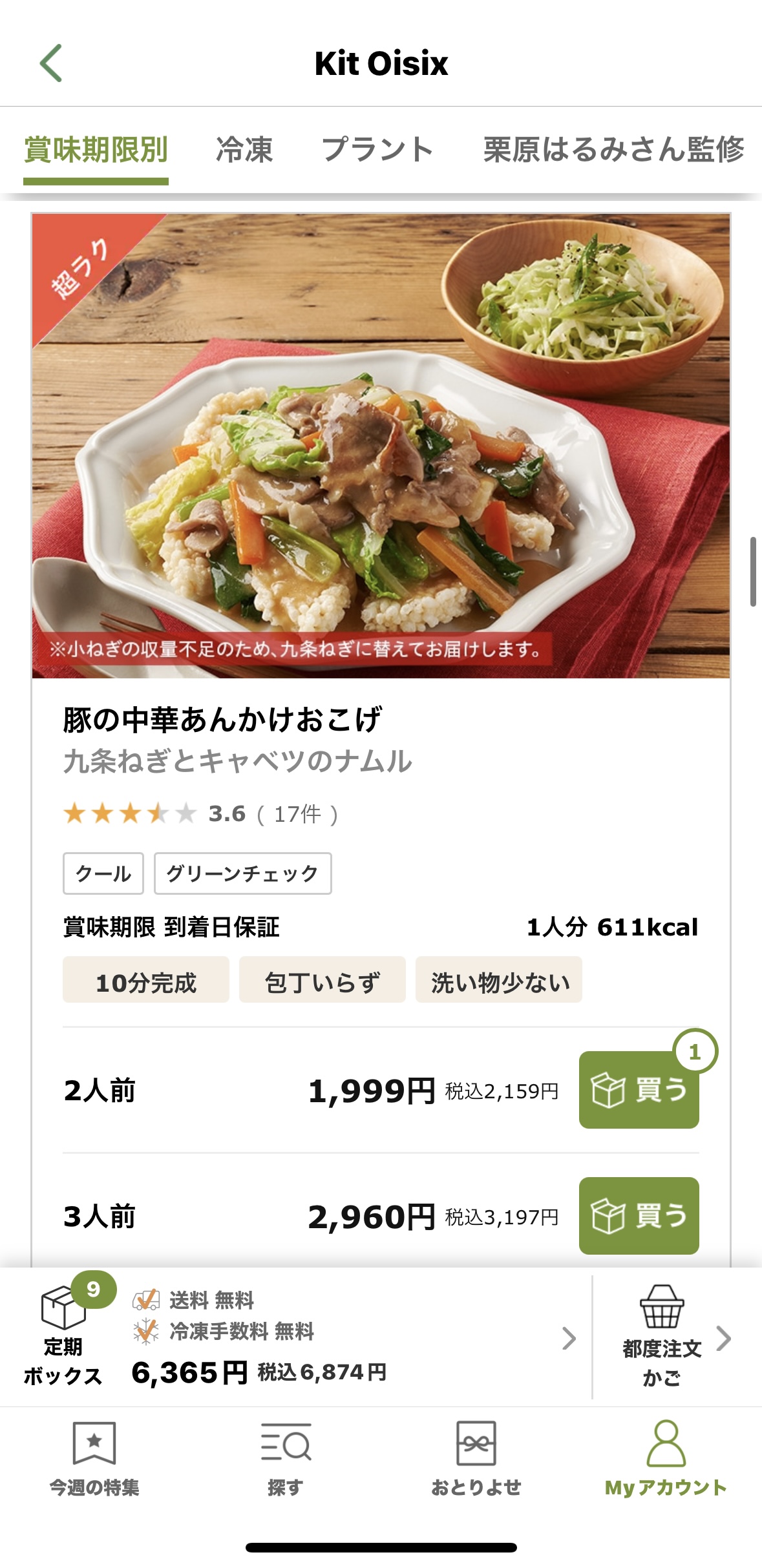Select the 栗原はるみさん監修 tab
The image size is (762, 1568).
pos(613,150)
